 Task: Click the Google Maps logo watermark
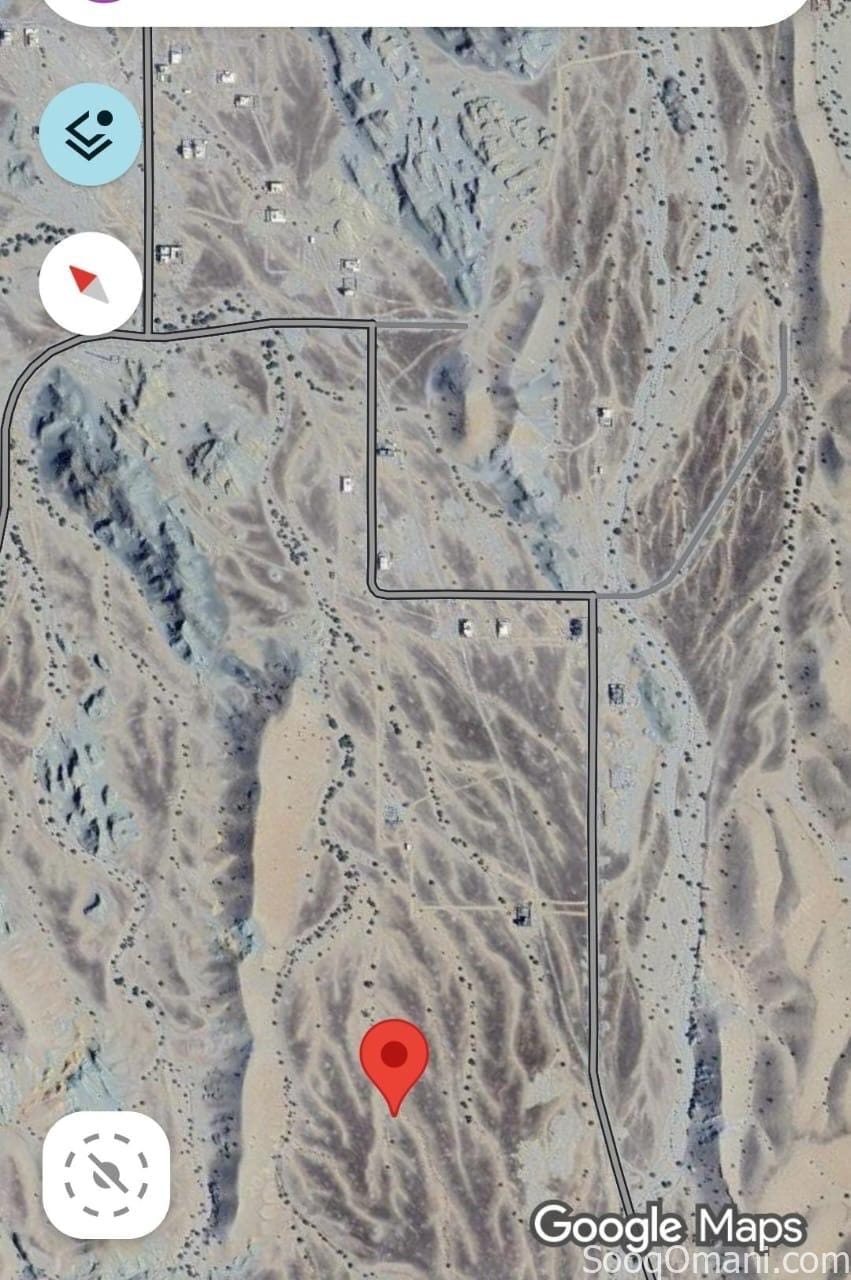[x=668, y=1227]
